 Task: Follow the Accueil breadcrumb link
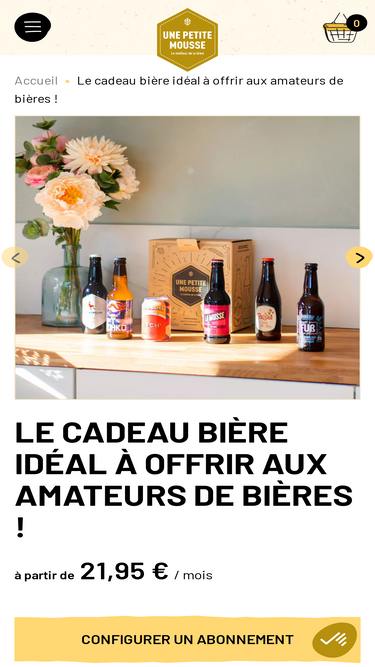36,81
